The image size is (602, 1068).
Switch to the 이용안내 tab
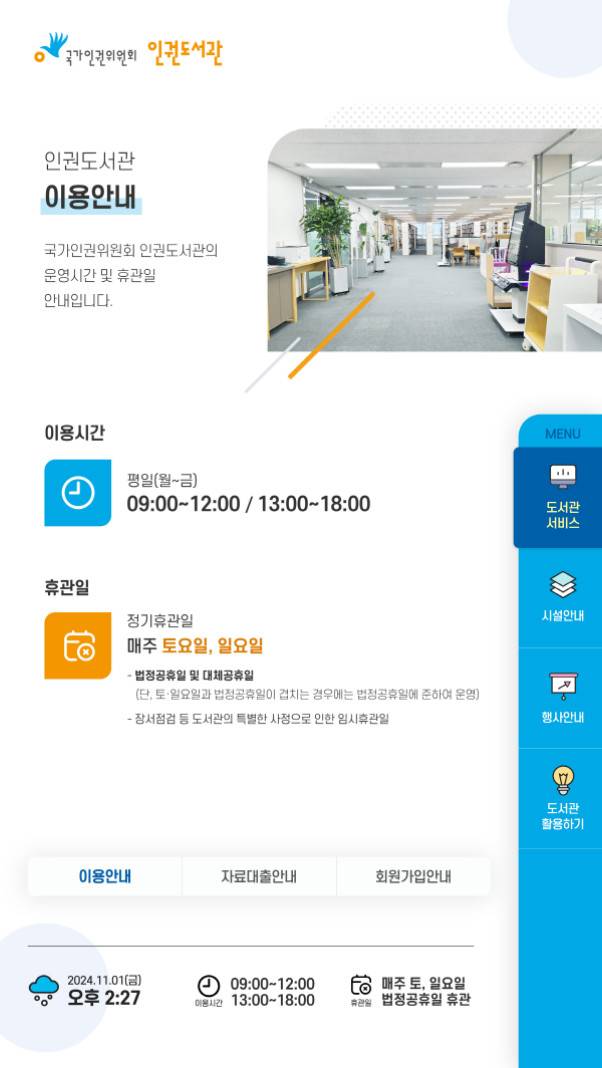[105, 877]
